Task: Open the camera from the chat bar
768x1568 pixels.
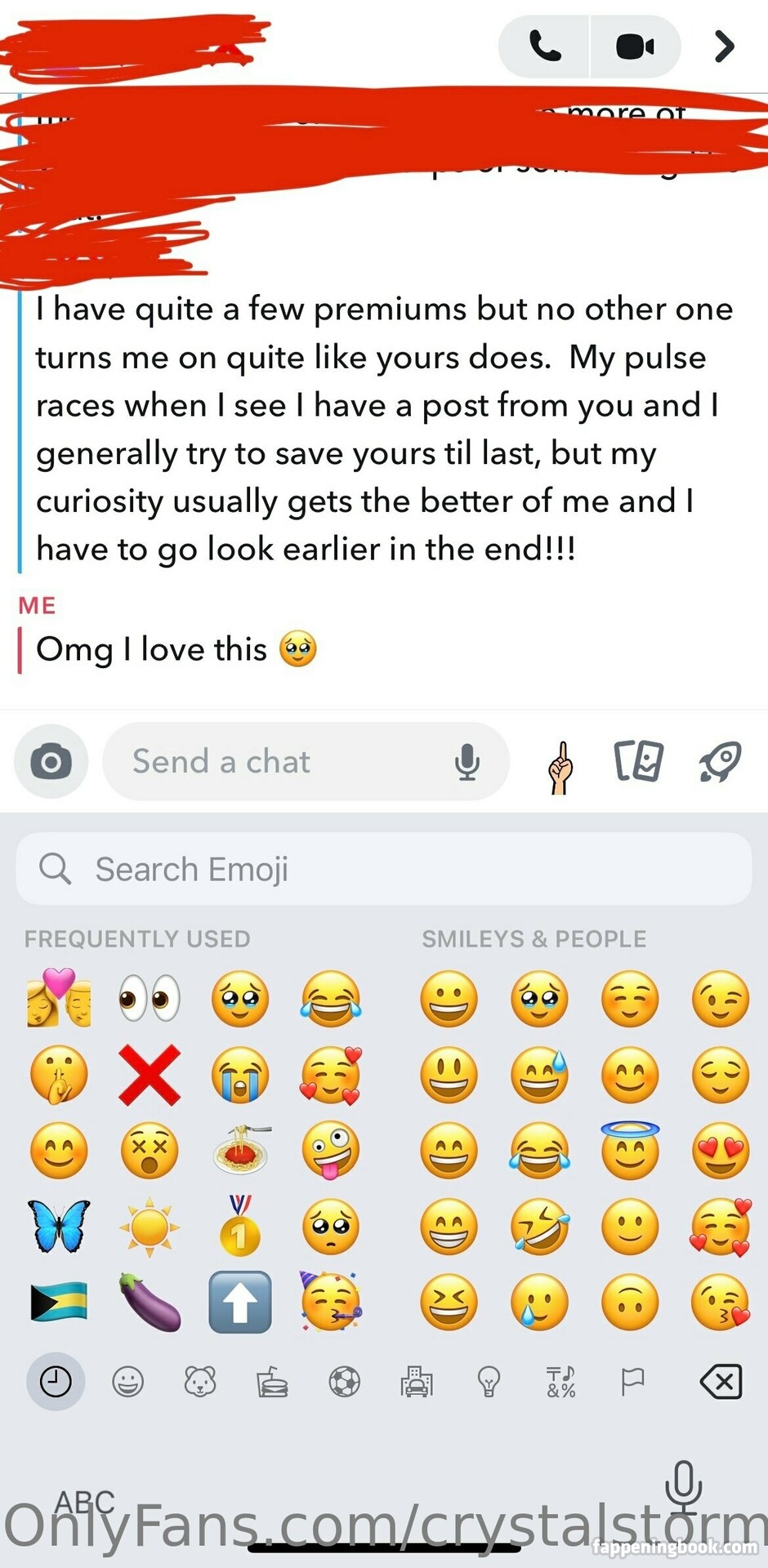Action: coord(51,762)
